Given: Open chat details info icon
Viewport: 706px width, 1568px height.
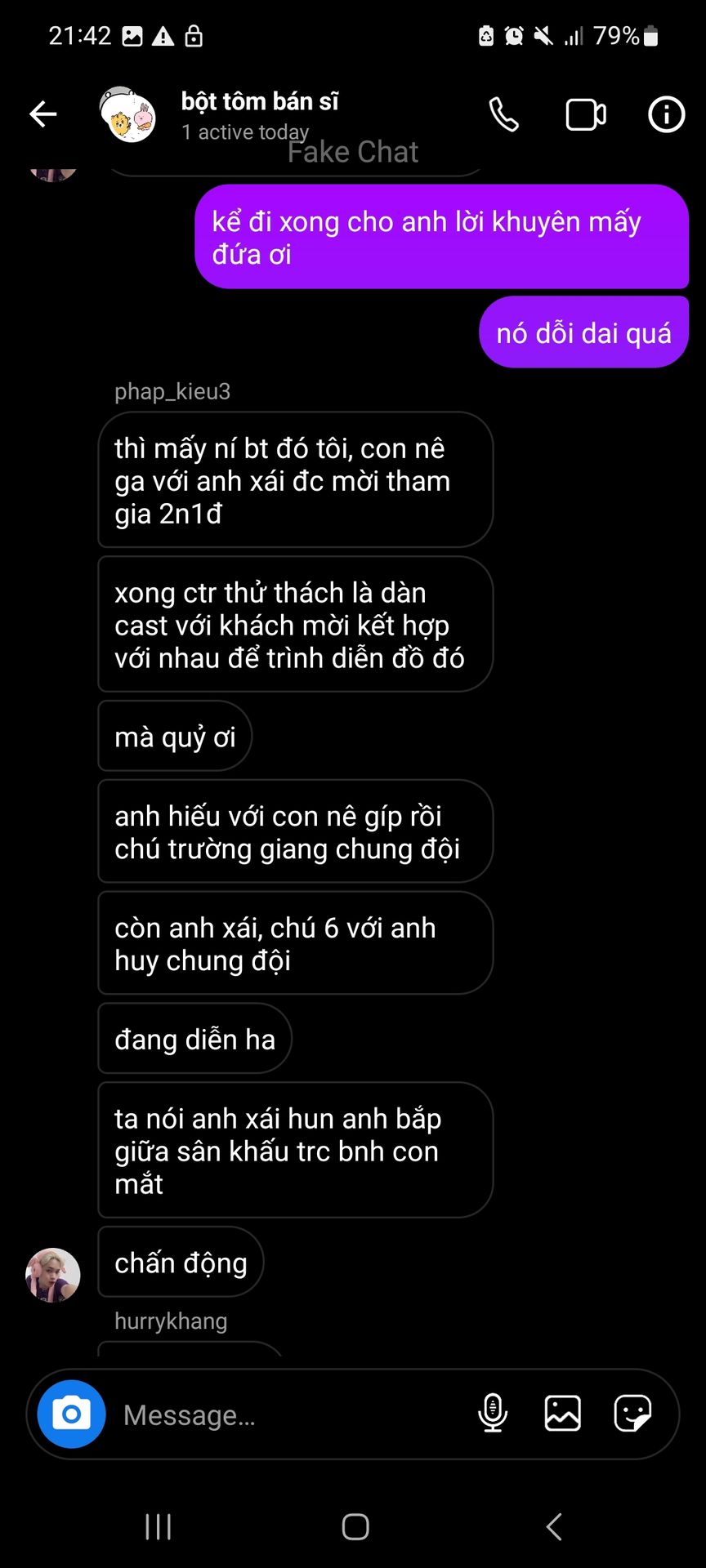Looking at the screenshot, I should point(666,114).
